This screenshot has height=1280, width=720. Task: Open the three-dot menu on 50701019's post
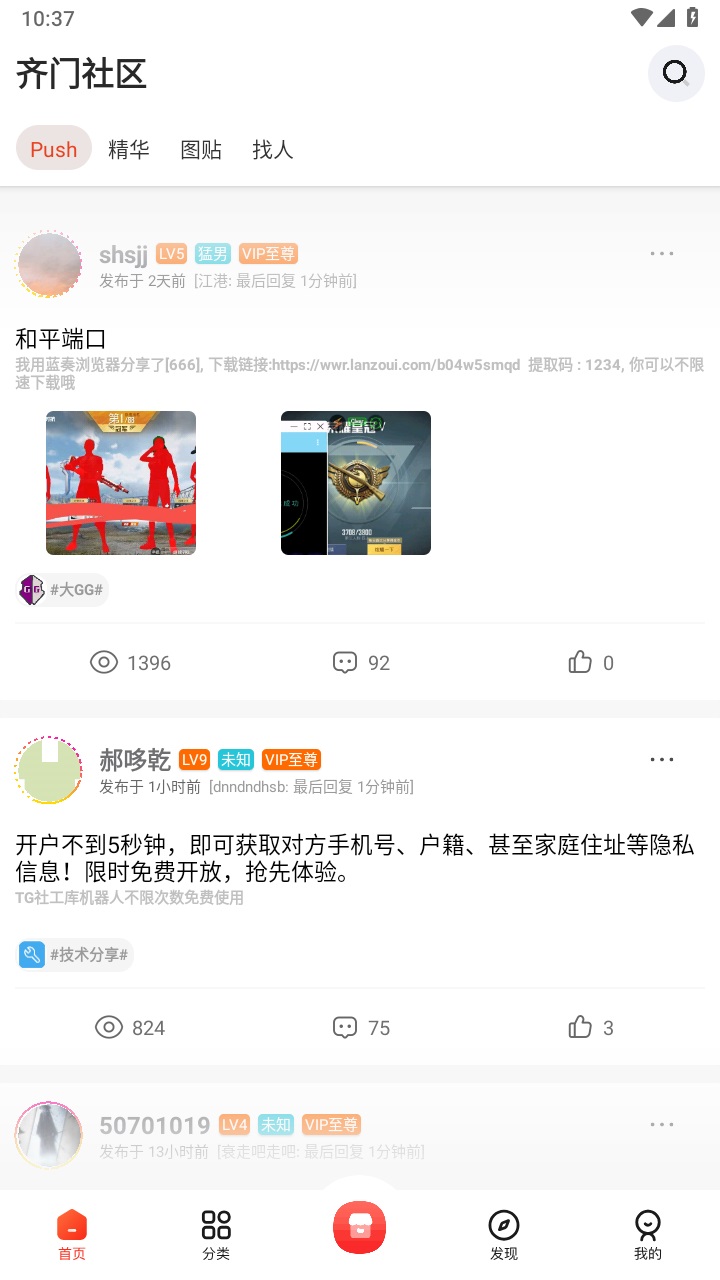[x=662, y=1124]
